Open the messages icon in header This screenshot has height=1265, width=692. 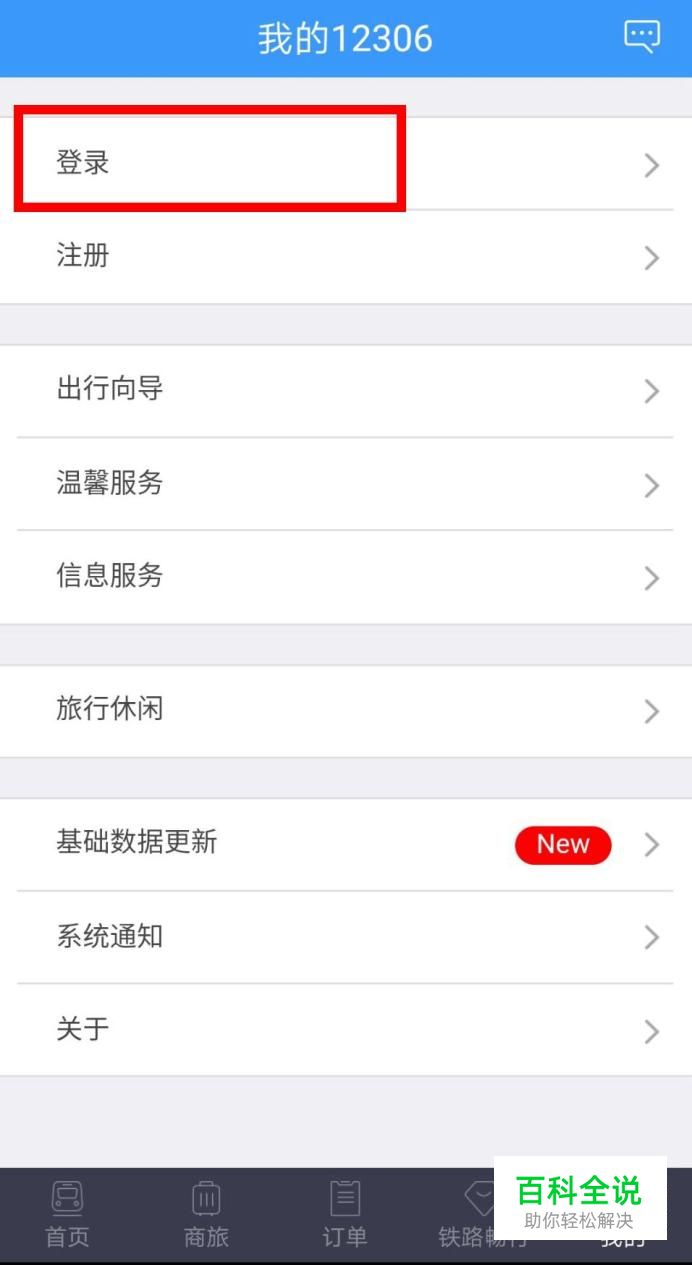642,36
